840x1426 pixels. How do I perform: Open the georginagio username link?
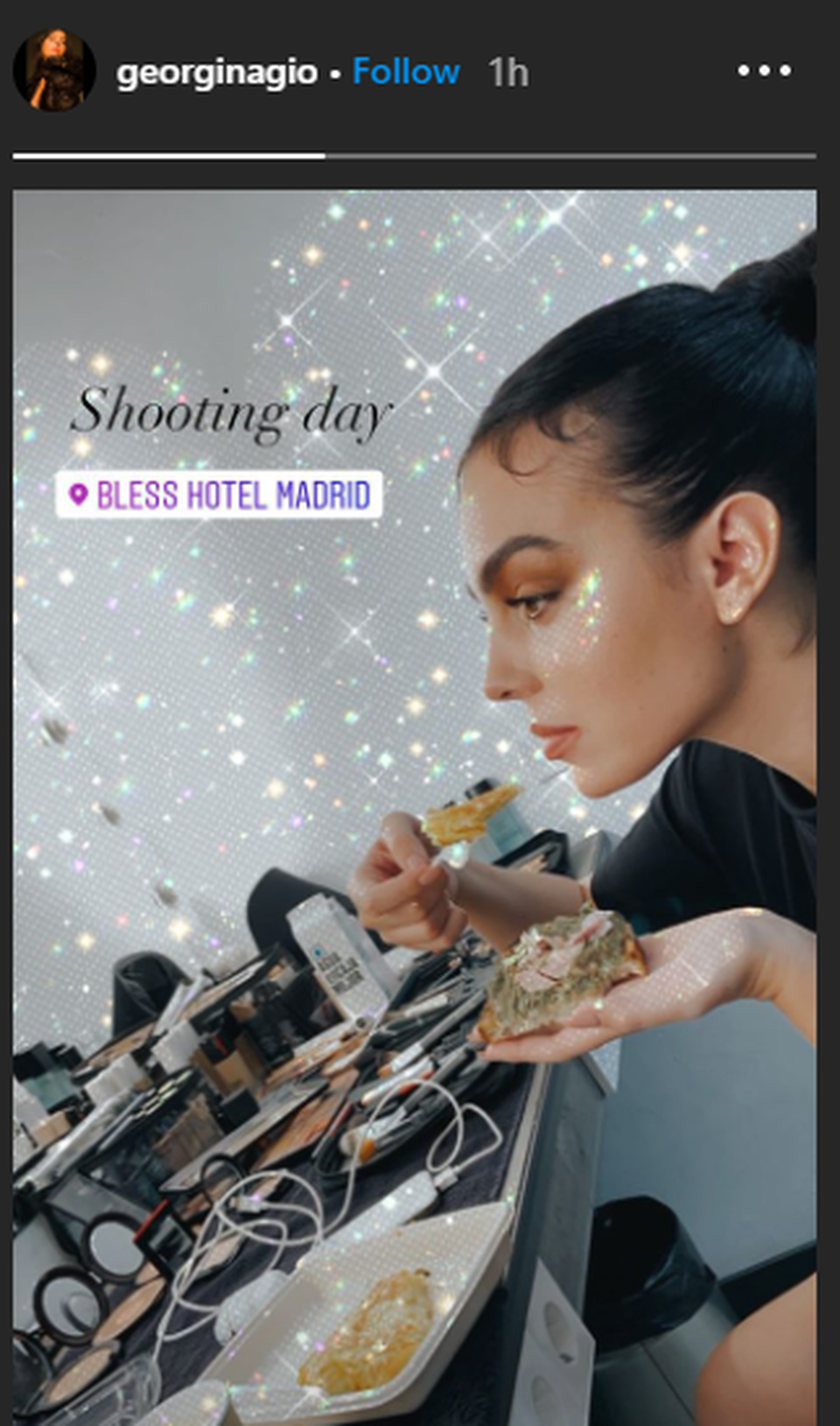tap(216, 72)
